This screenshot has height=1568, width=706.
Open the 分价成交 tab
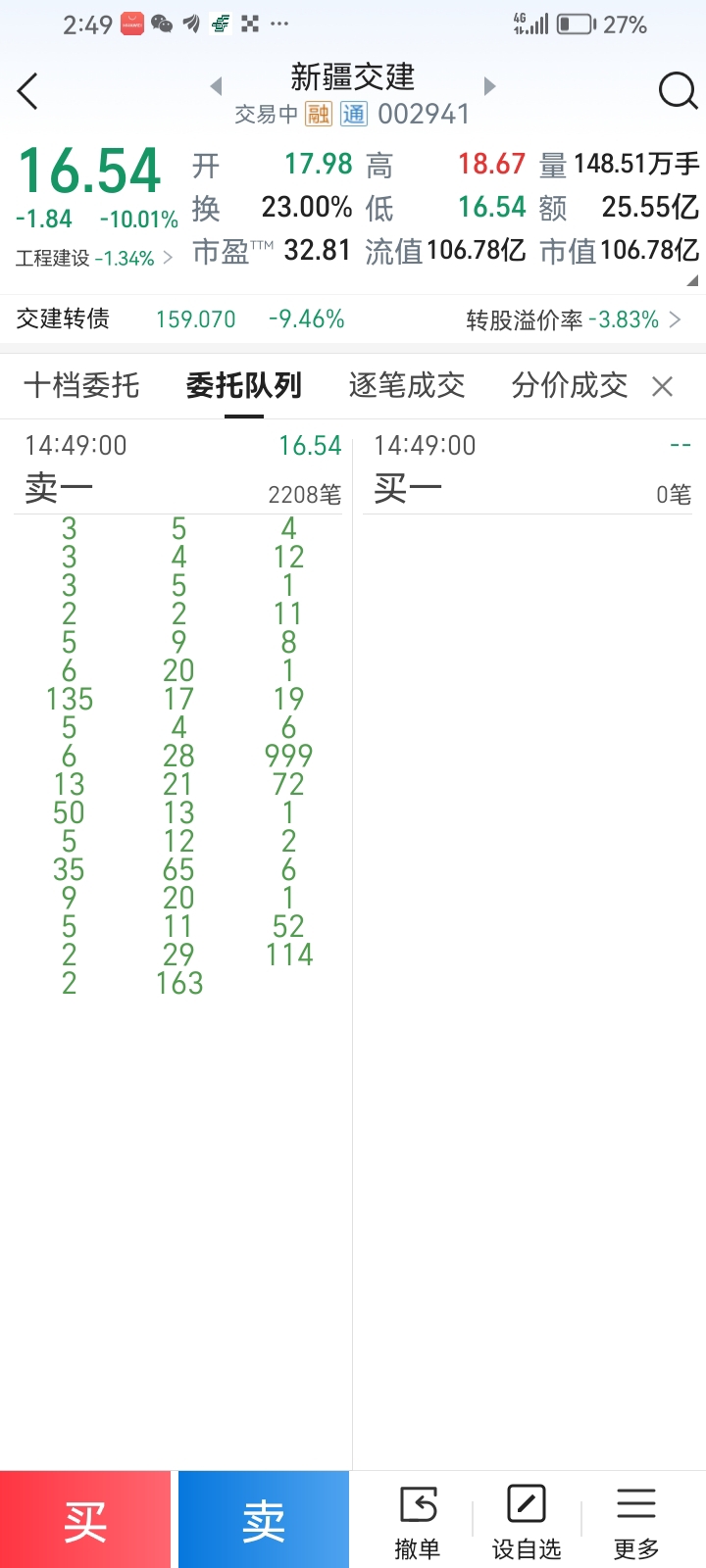point(570,385)
